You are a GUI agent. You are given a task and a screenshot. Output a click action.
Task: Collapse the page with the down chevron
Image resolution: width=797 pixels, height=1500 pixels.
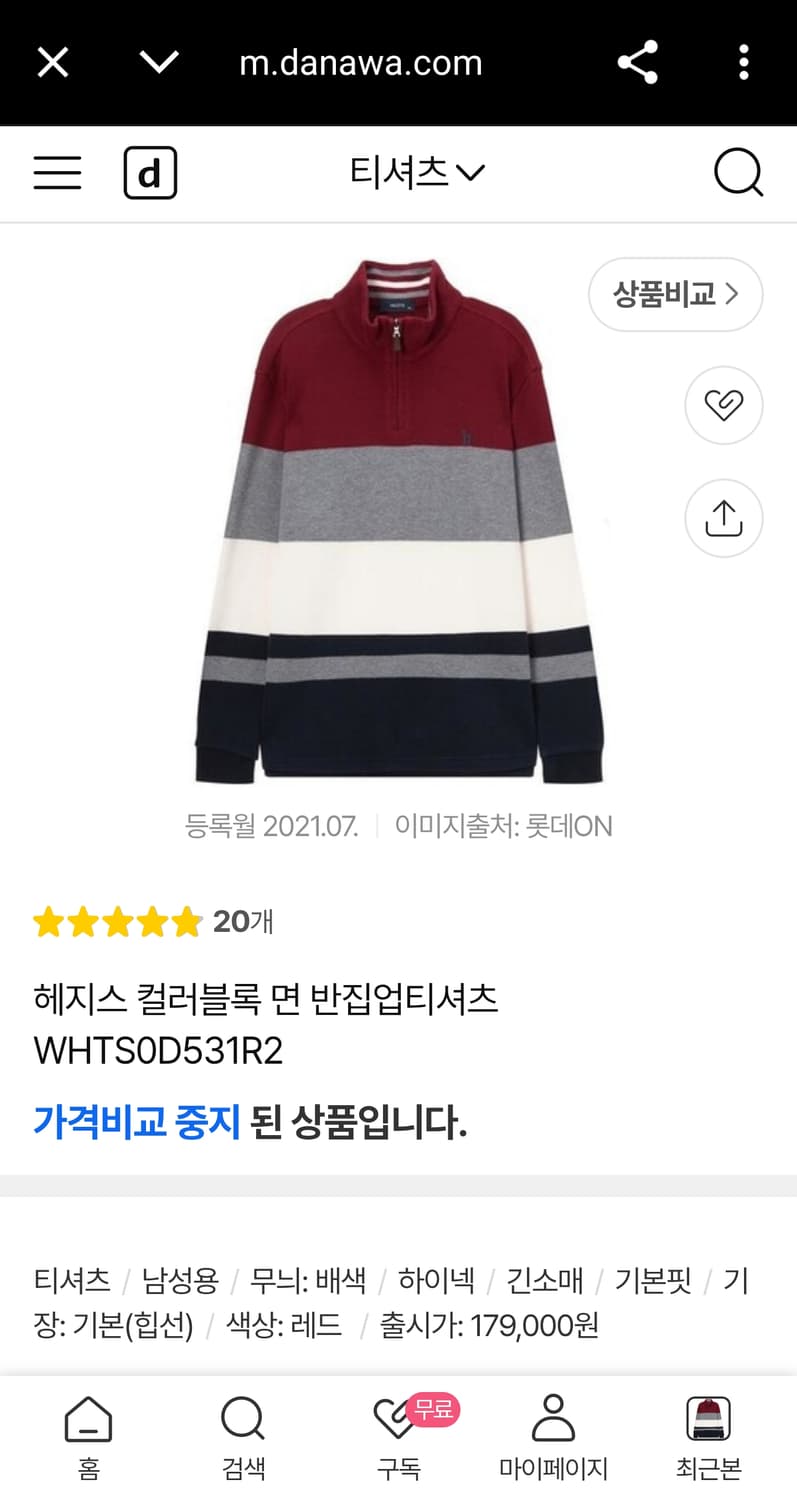point(158,62)
